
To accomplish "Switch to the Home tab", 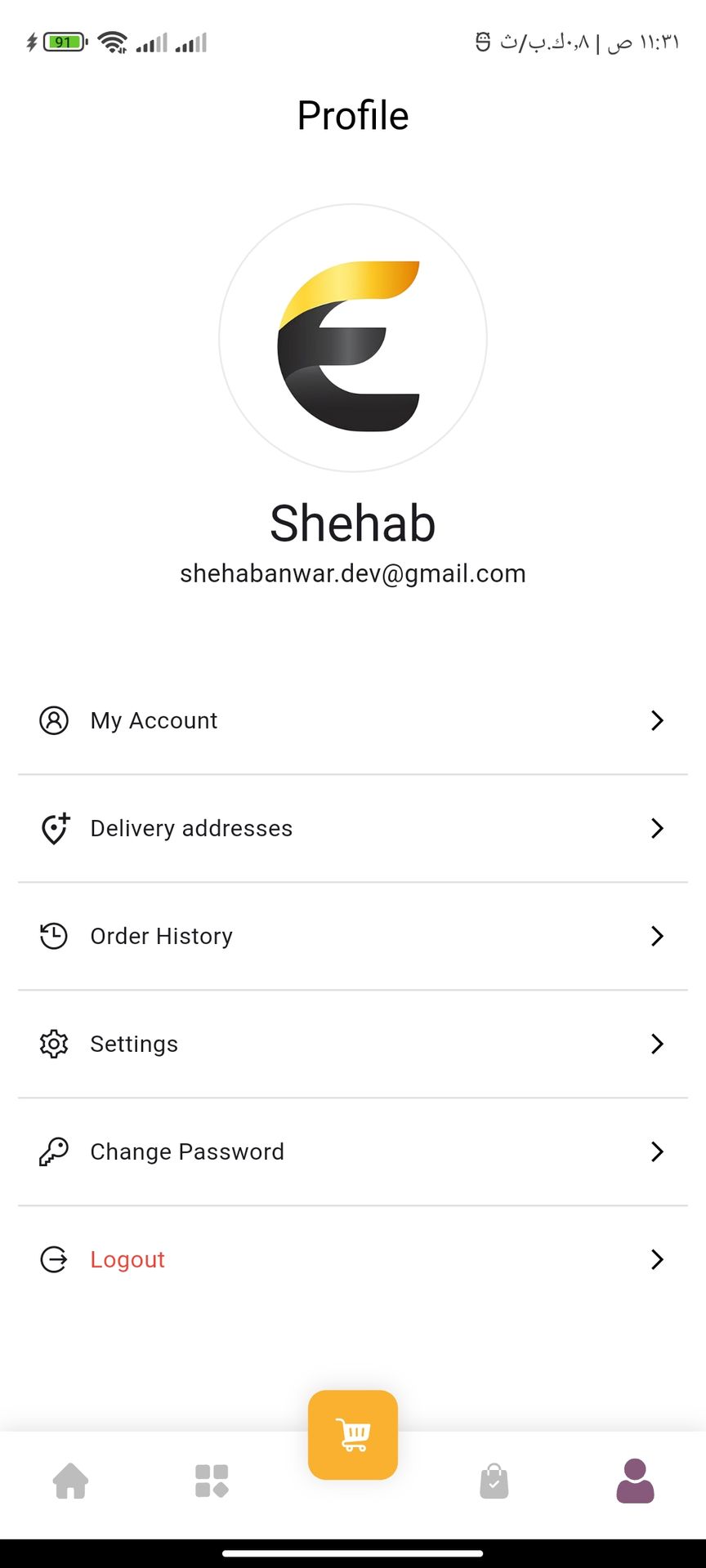I will (71, 1481).
